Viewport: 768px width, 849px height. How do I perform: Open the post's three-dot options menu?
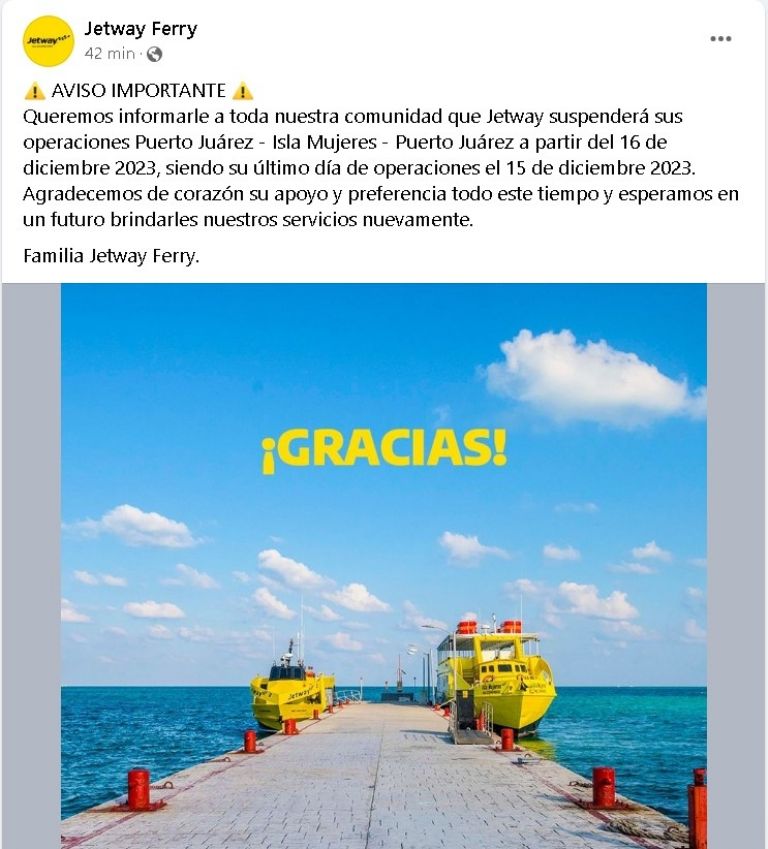[720, 39]
